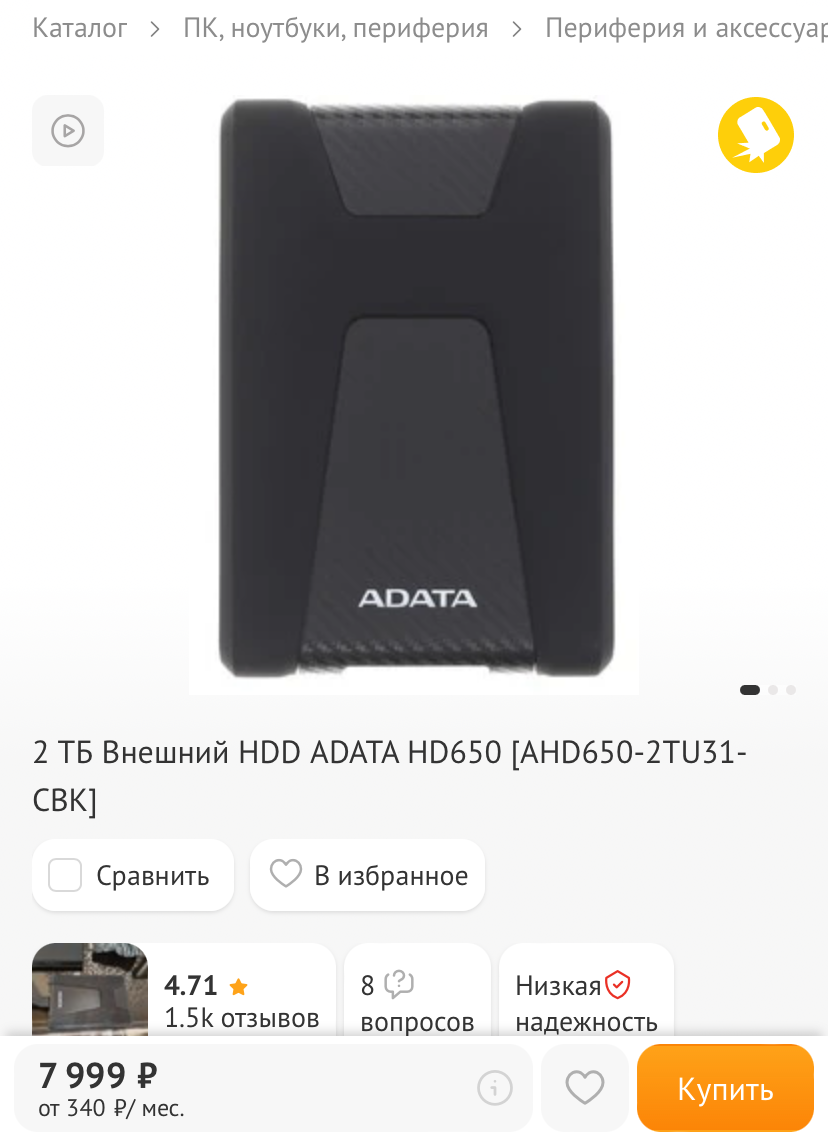This screenshot has height=1136, width=828.
Task: Open the 1.5k отзывов reviews card
Action: [240, 1002]
